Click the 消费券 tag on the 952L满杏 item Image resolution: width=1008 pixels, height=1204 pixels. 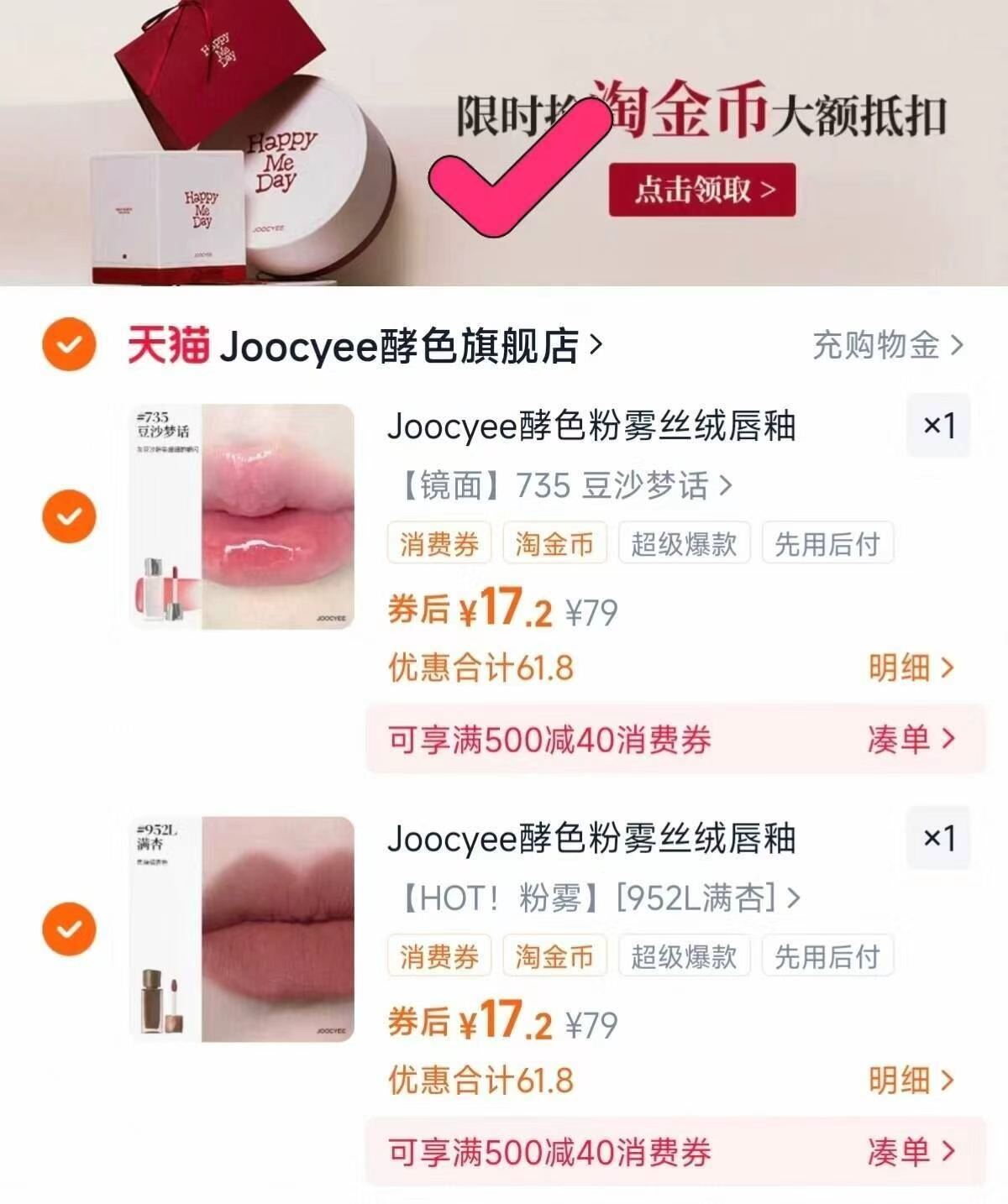pos(439,955)
